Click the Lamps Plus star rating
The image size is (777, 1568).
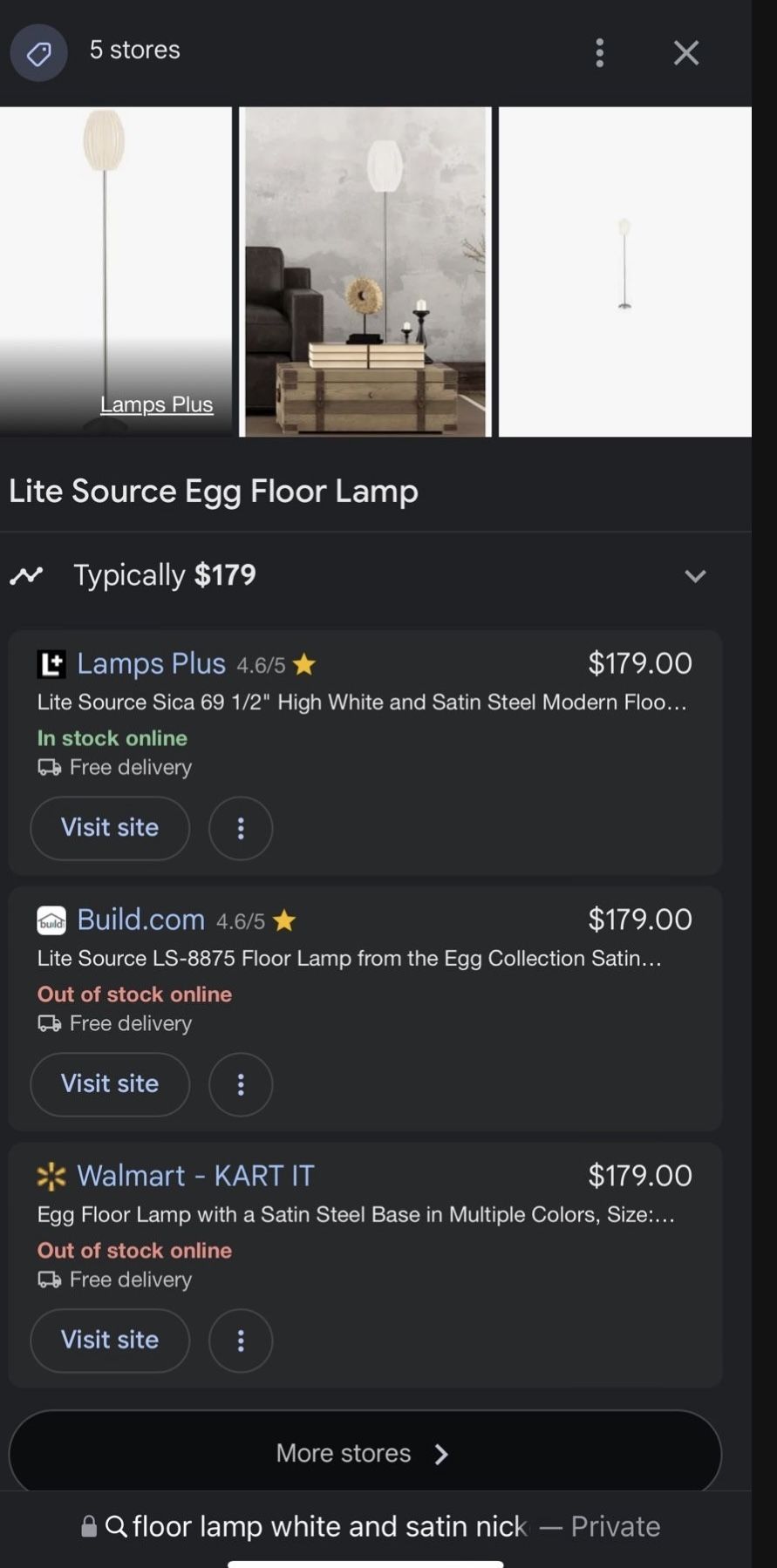coord(304,664)
